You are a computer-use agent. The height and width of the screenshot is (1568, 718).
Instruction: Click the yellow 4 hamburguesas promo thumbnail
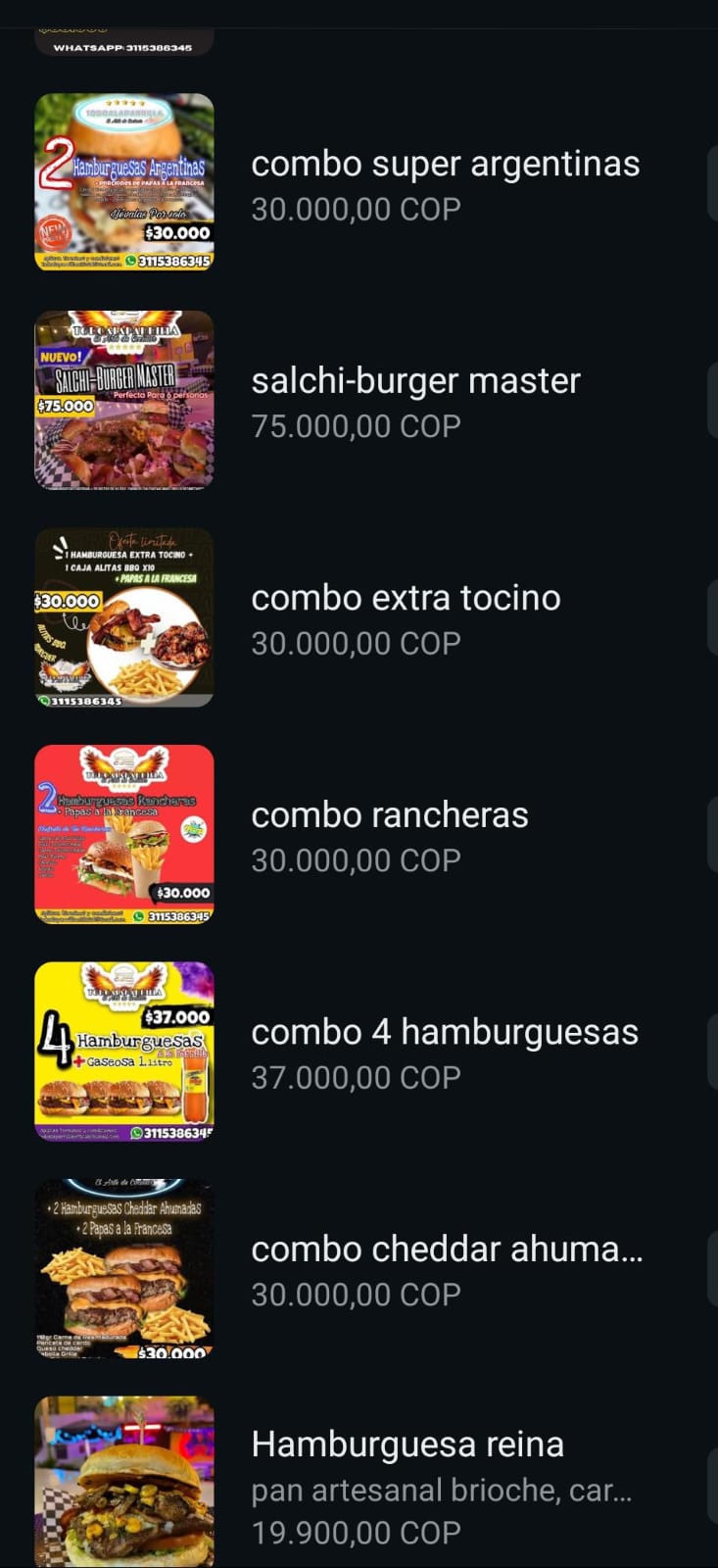[x=124, y=1051]
